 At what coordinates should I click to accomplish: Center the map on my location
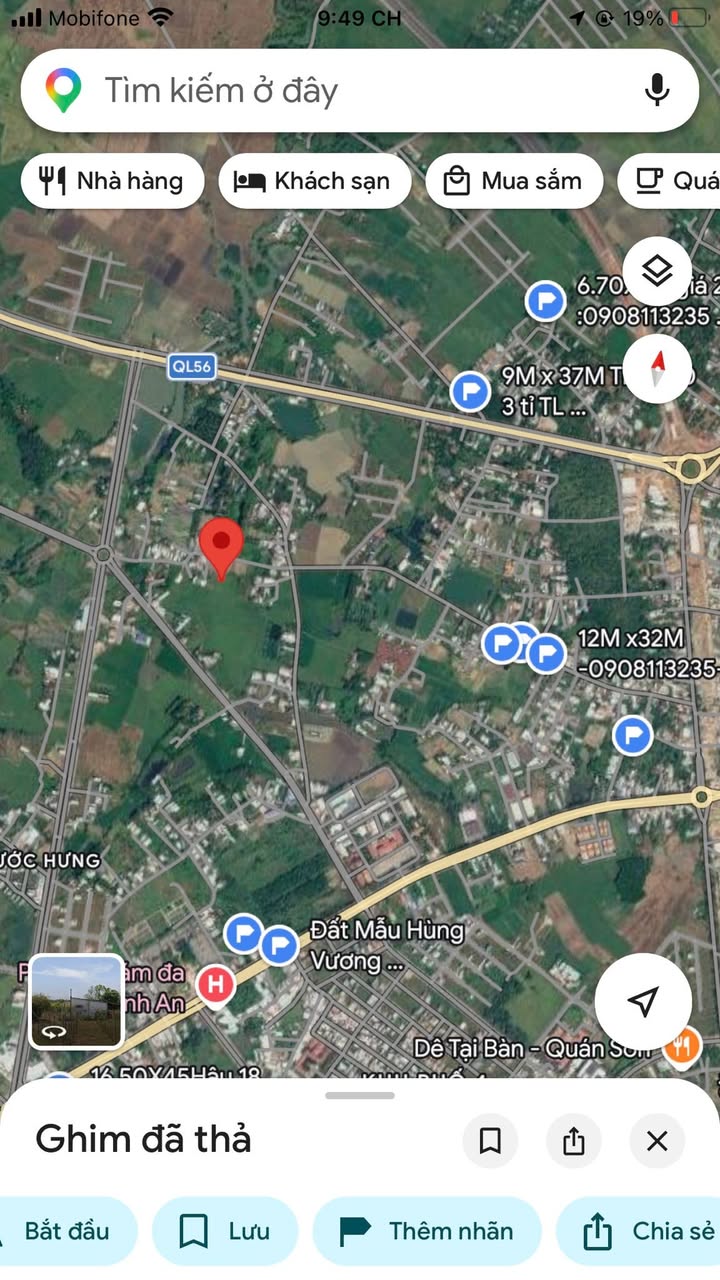coord(643,1001)
